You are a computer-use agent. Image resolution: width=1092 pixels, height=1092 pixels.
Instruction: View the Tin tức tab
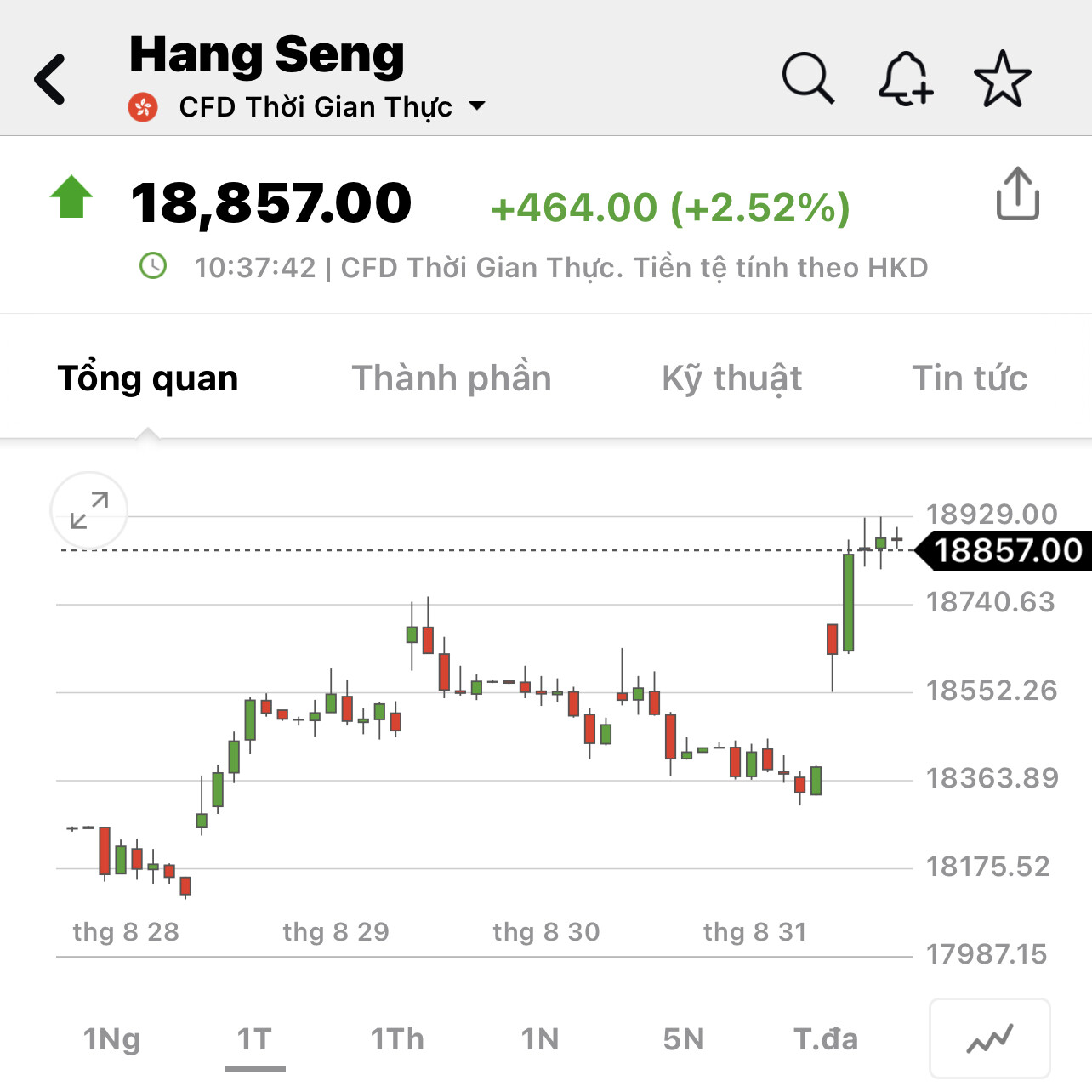[x=970, y=378]
